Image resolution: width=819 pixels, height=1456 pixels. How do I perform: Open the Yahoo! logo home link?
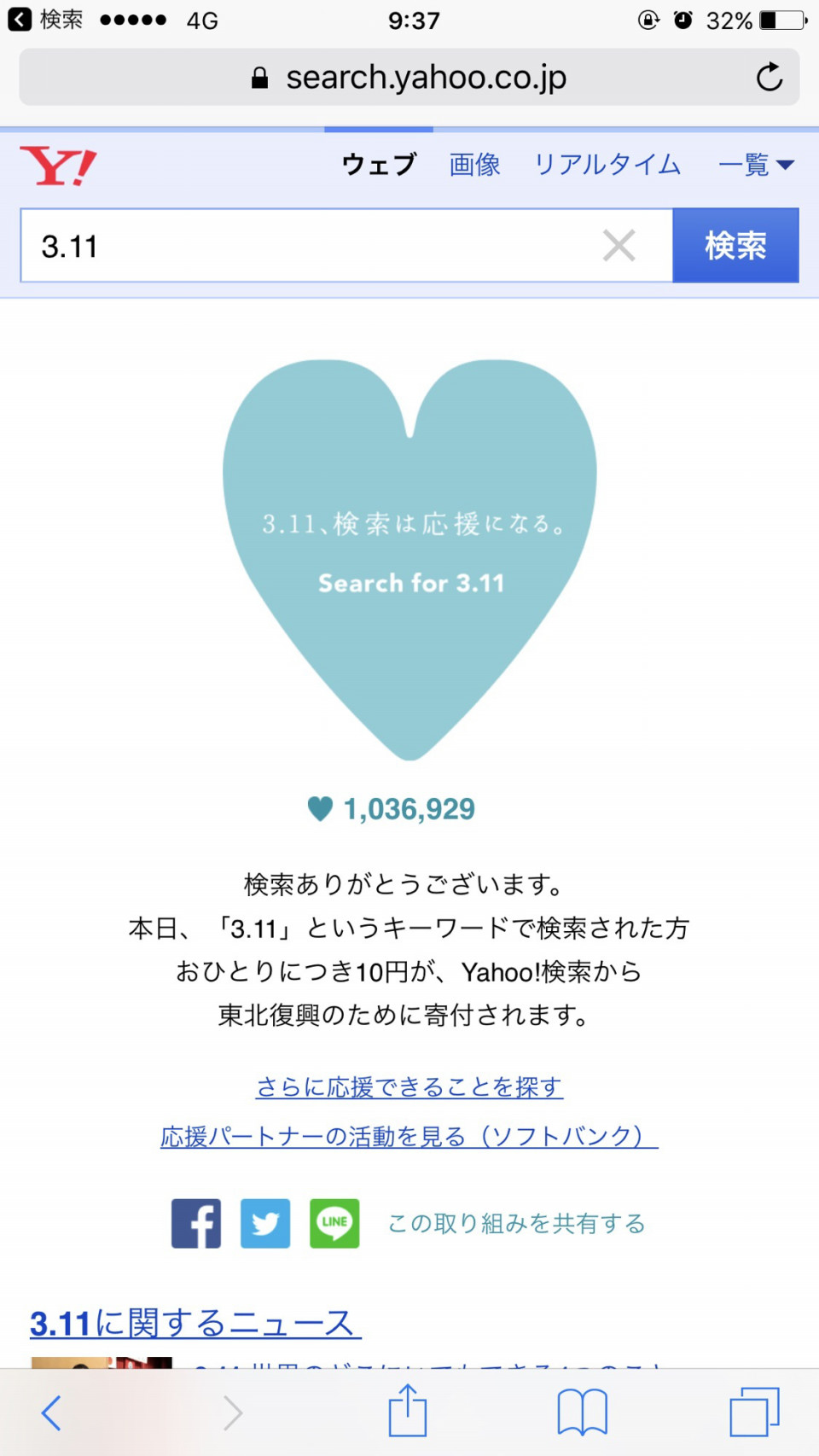coord(58,166)
